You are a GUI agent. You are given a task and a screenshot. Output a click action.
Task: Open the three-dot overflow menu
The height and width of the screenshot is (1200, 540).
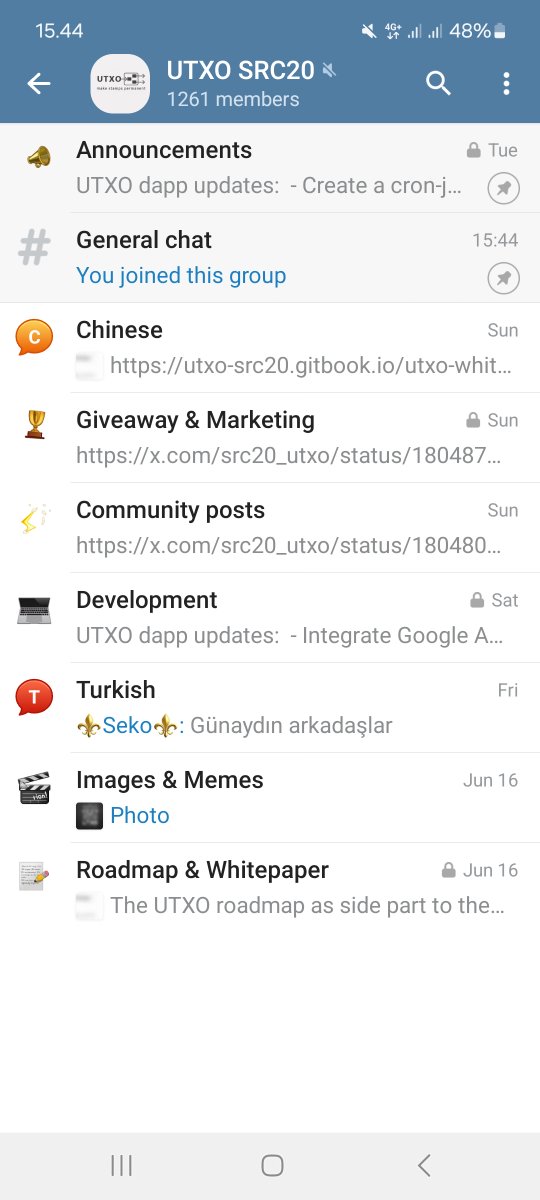506,84
